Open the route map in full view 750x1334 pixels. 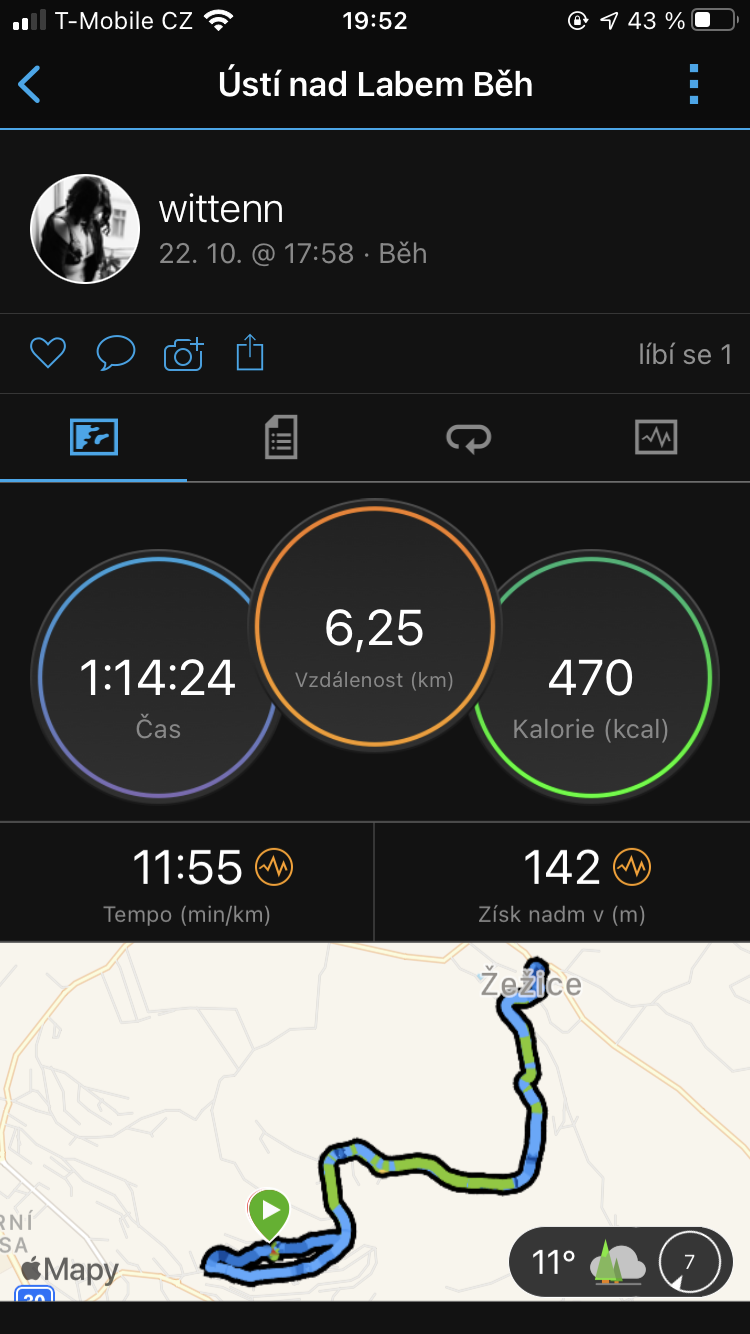click(375, 1121)
